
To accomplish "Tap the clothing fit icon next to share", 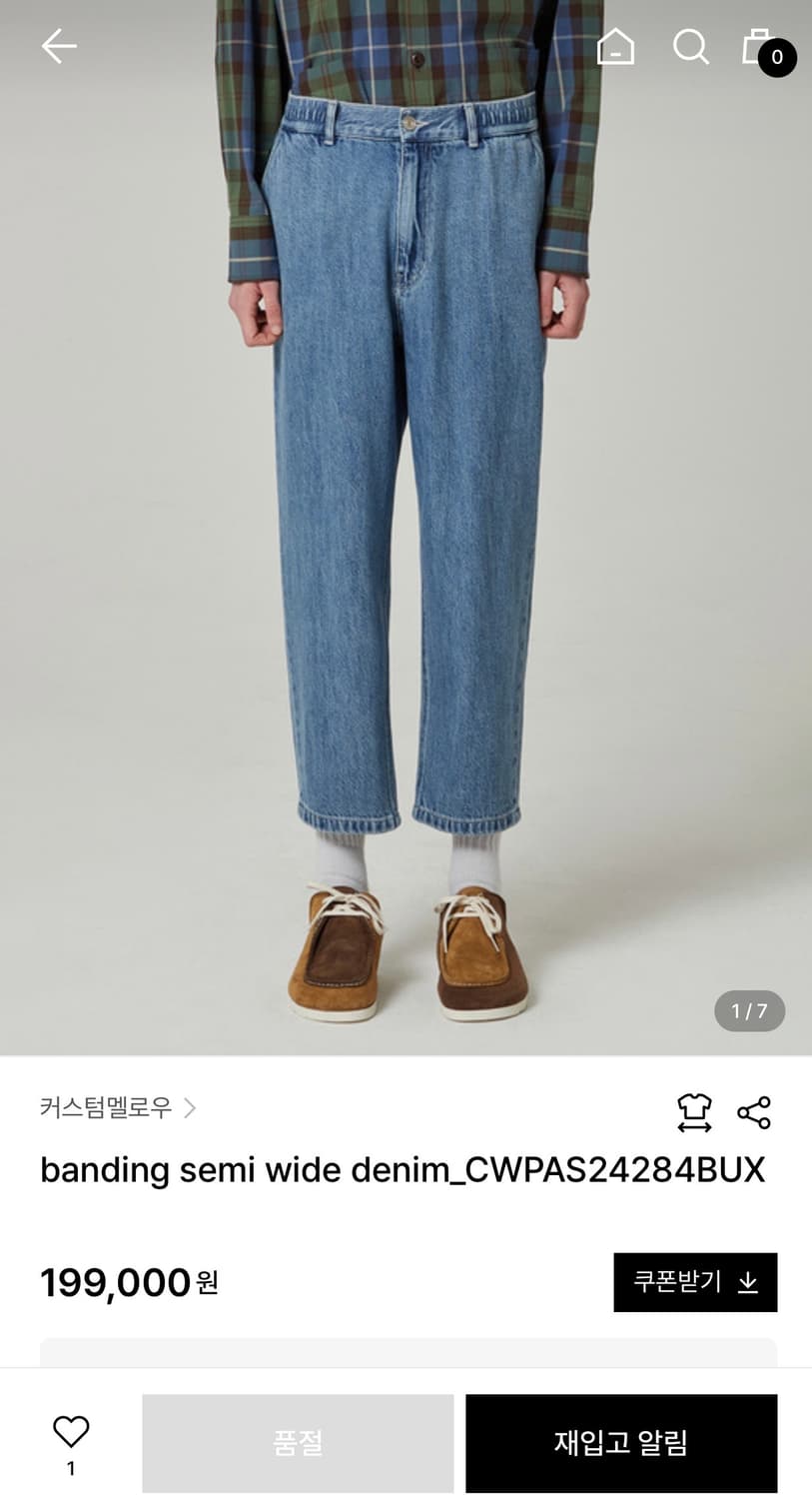I will [x=694, y=1112].
